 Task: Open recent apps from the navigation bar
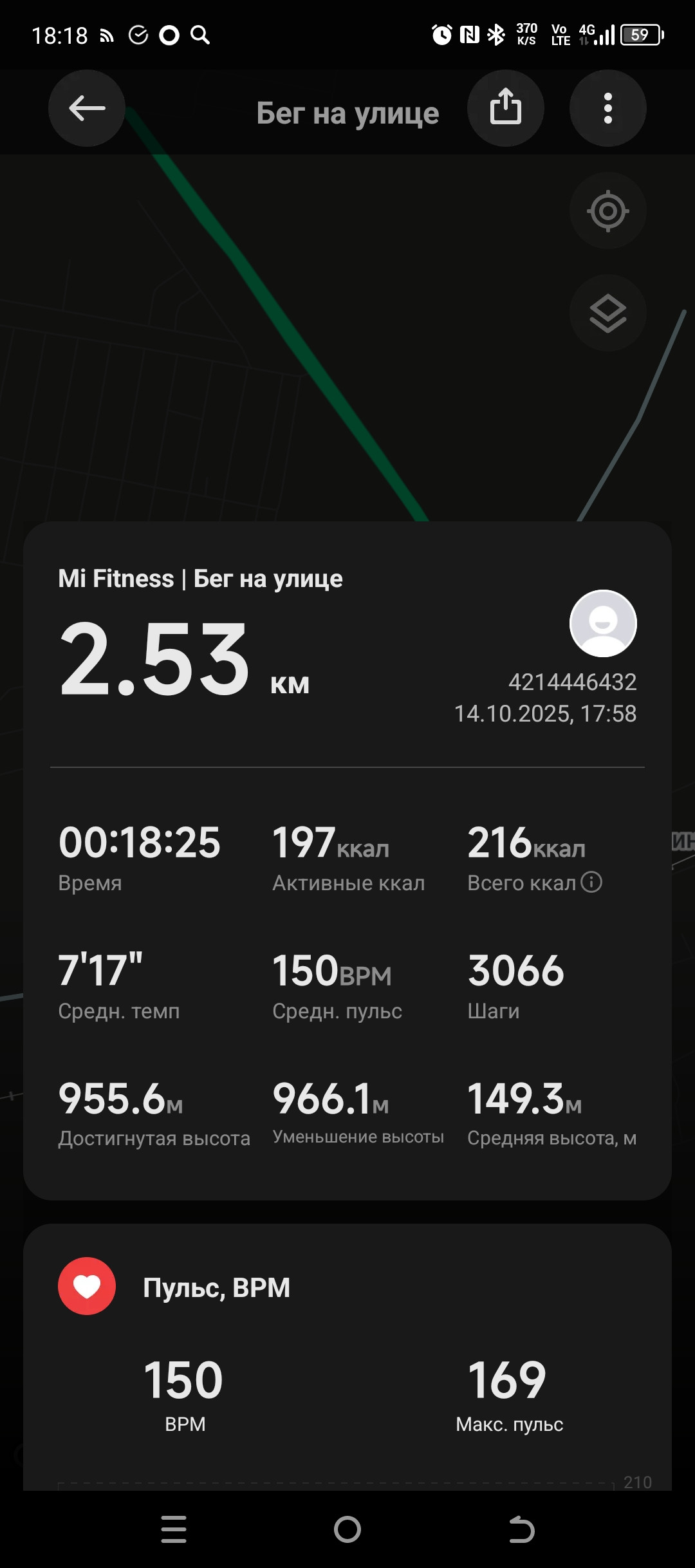tap(174, 1529)
